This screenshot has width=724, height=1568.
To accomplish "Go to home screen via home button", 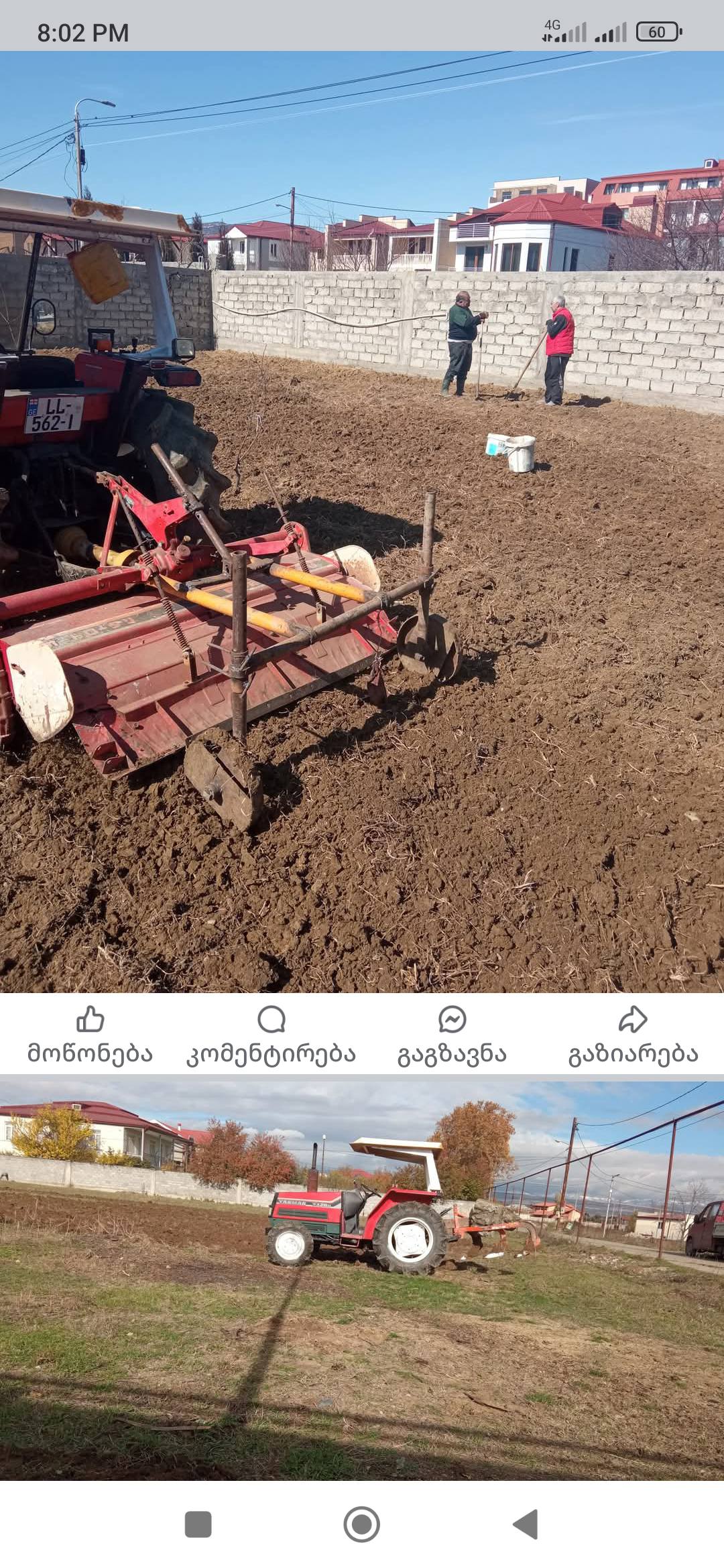I will point(361,1524).
